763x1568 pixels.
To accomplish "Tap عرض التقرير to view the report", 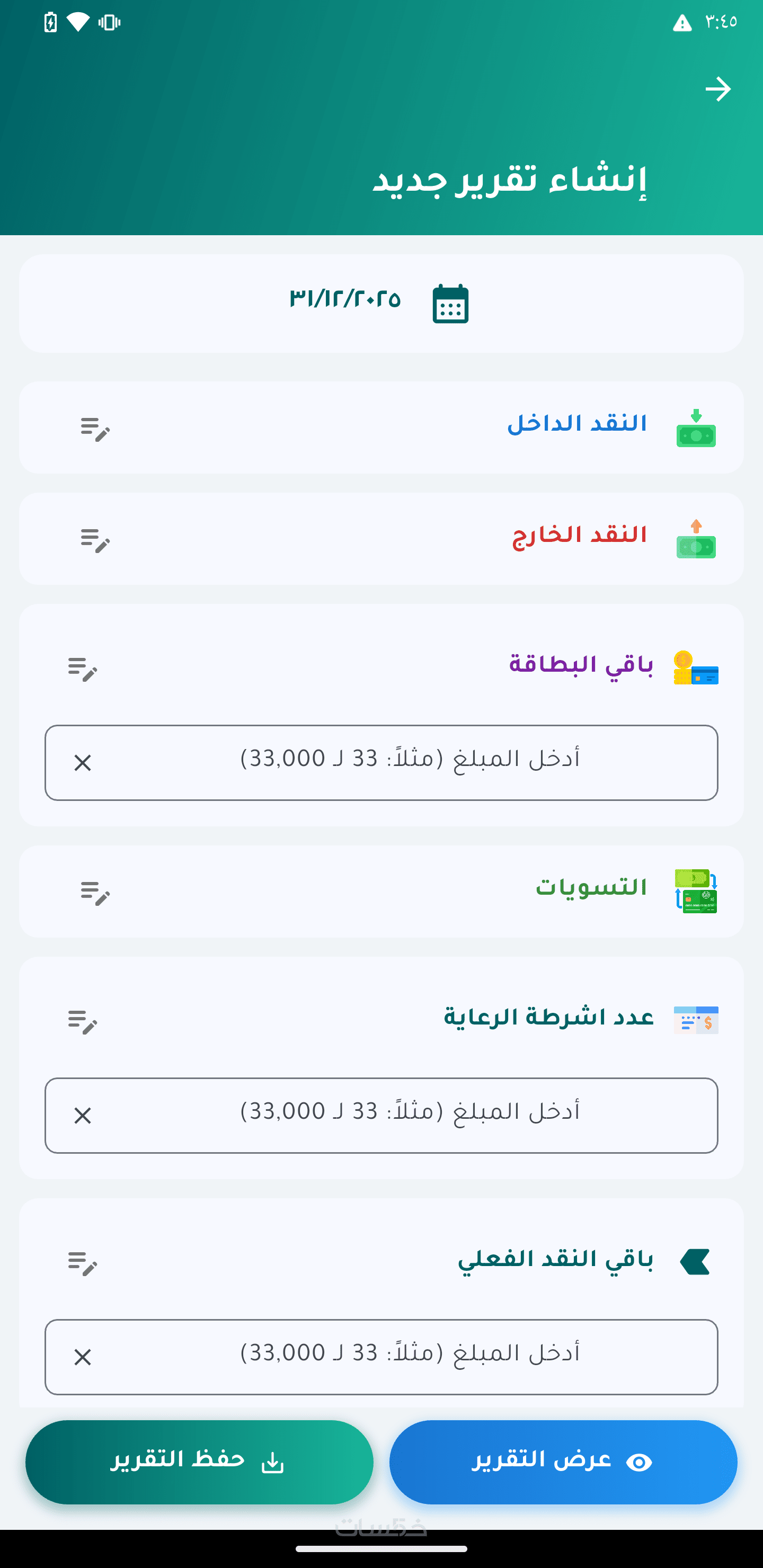I will point(563,1462).
